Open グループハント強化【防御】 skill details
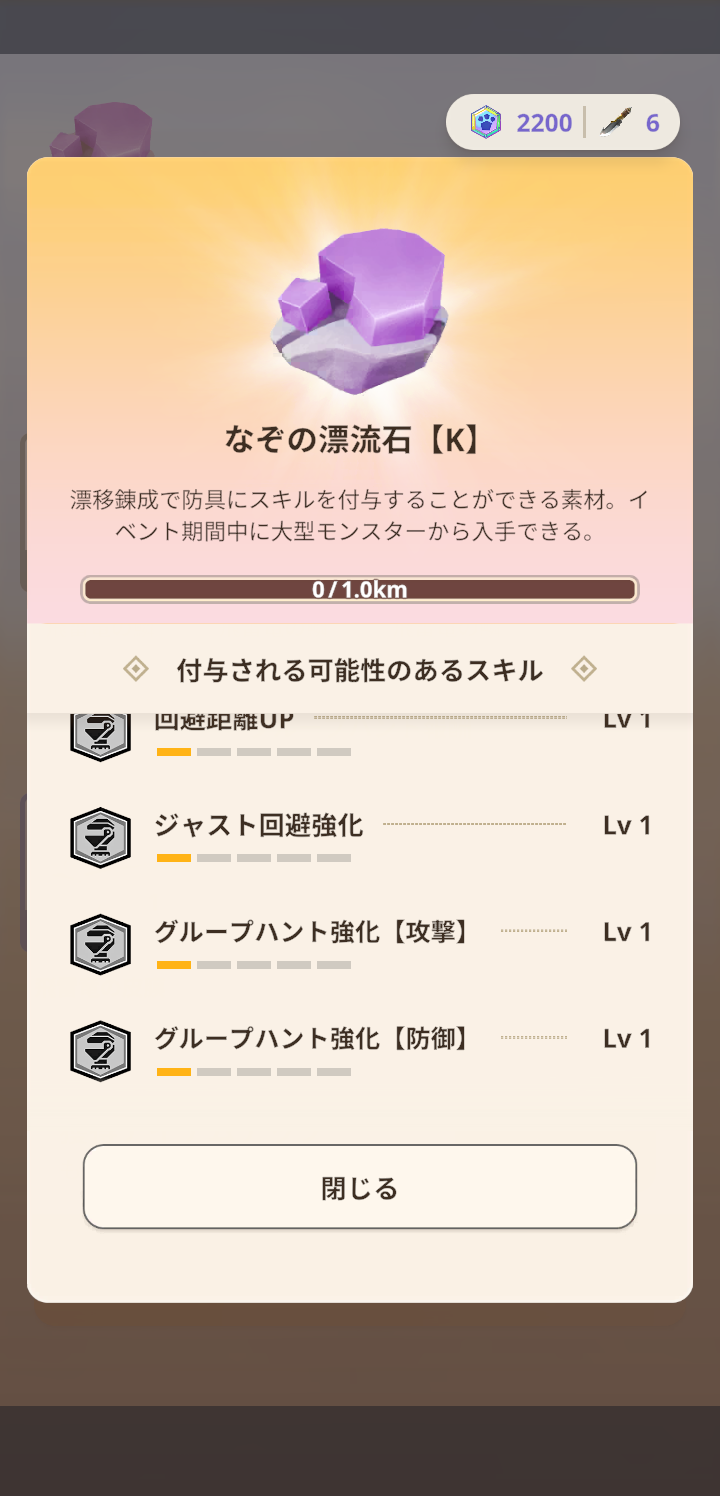This screenshot has height=1496, width=720. pyautogui.click(x=360, y=1049)
